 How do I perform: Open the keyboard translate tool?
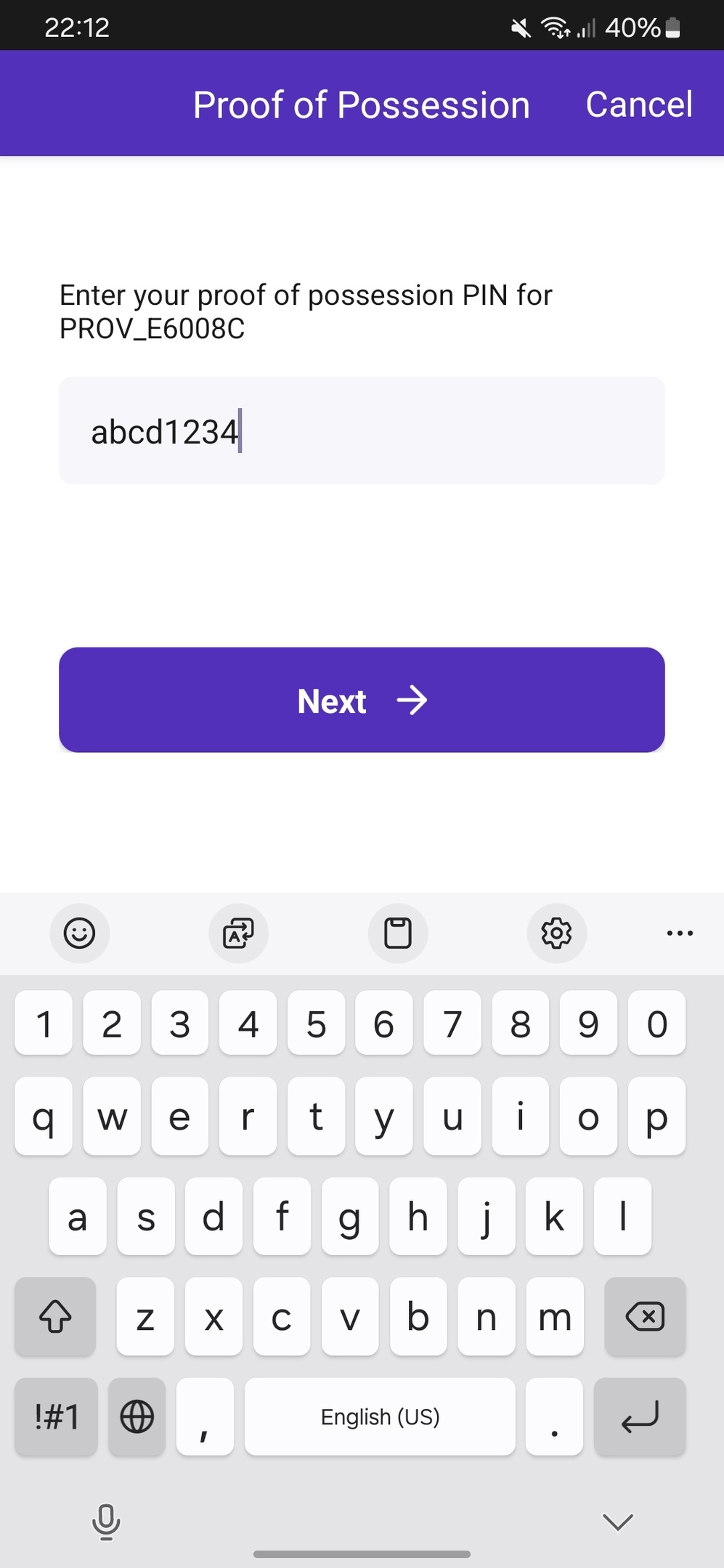coord(238,933)
